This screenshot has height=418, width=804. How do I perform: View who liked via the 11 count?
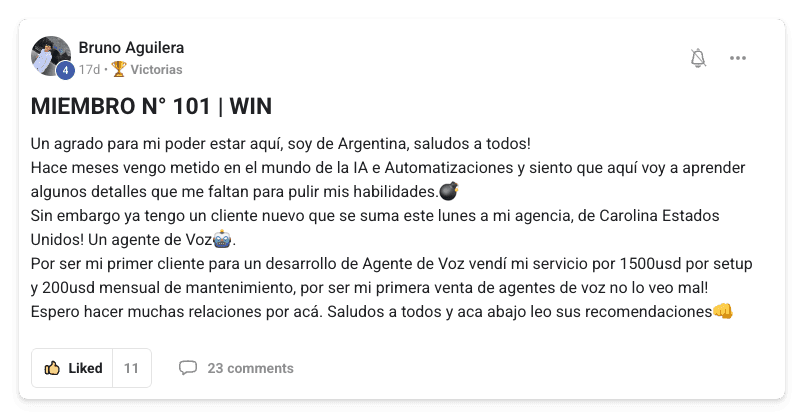click(x=131, y=368)
